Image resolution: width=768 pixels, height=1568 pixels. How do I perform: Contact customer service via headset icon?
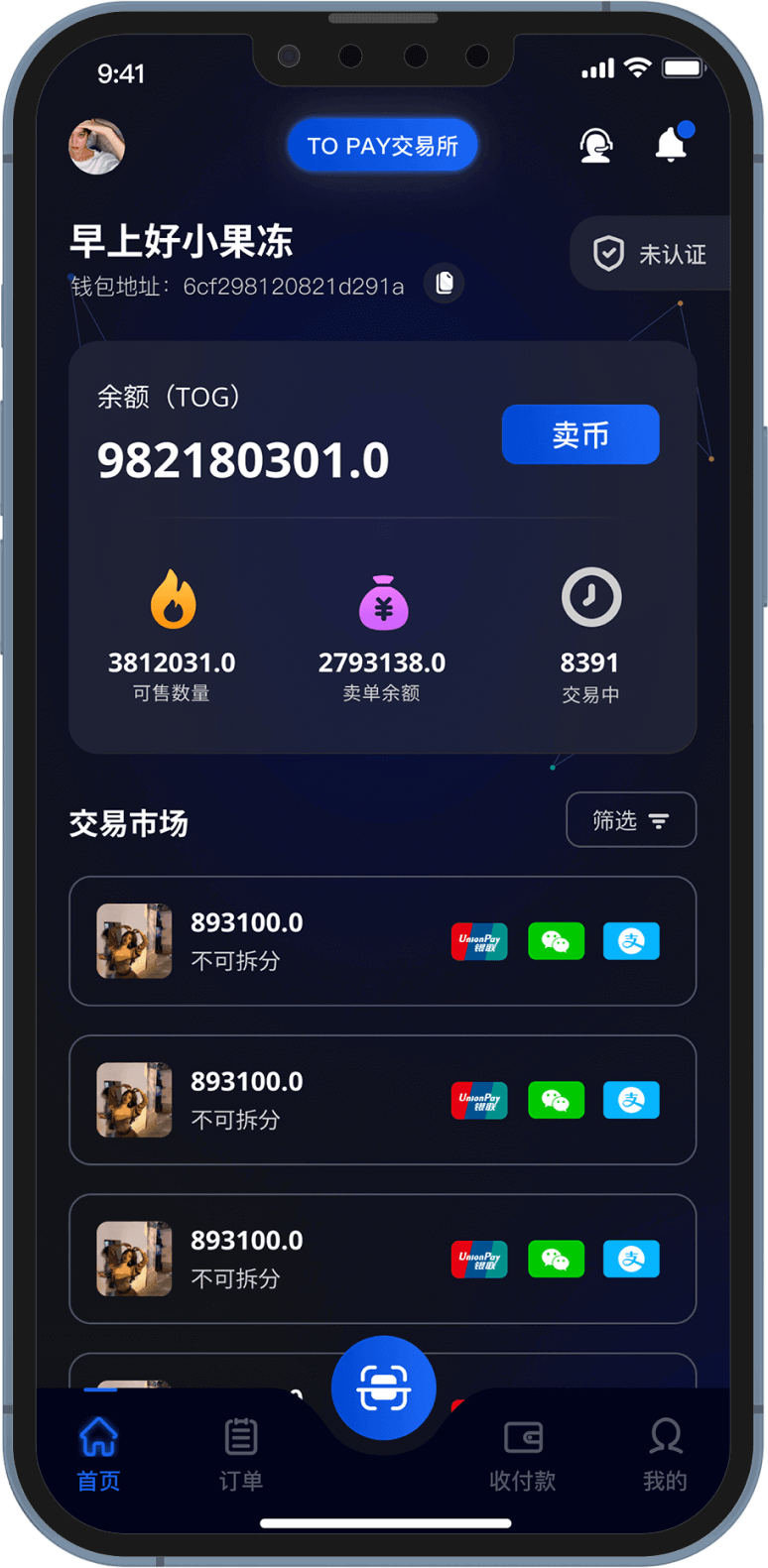[x=595, y=146]
